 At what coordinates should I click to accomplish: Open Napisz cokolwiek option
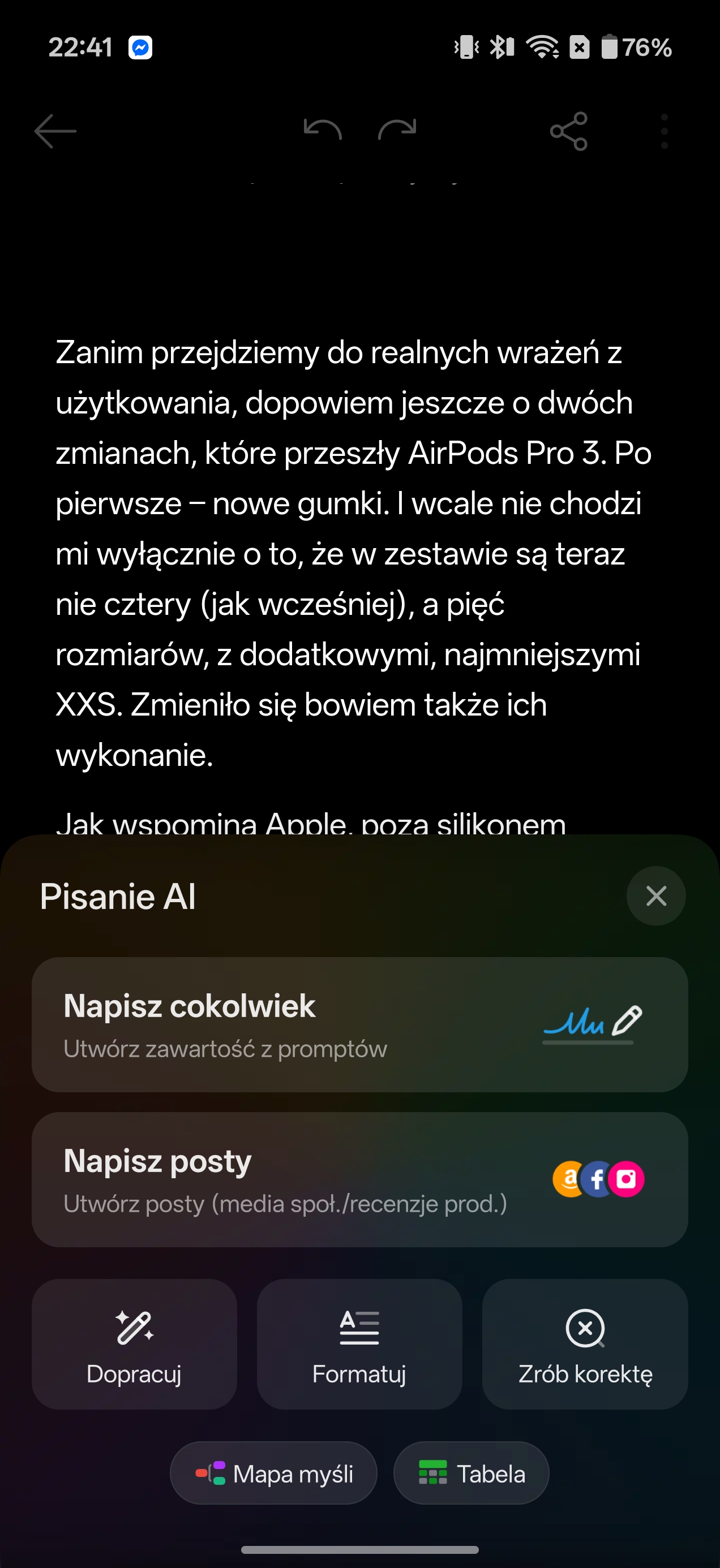click(359, 1024)
